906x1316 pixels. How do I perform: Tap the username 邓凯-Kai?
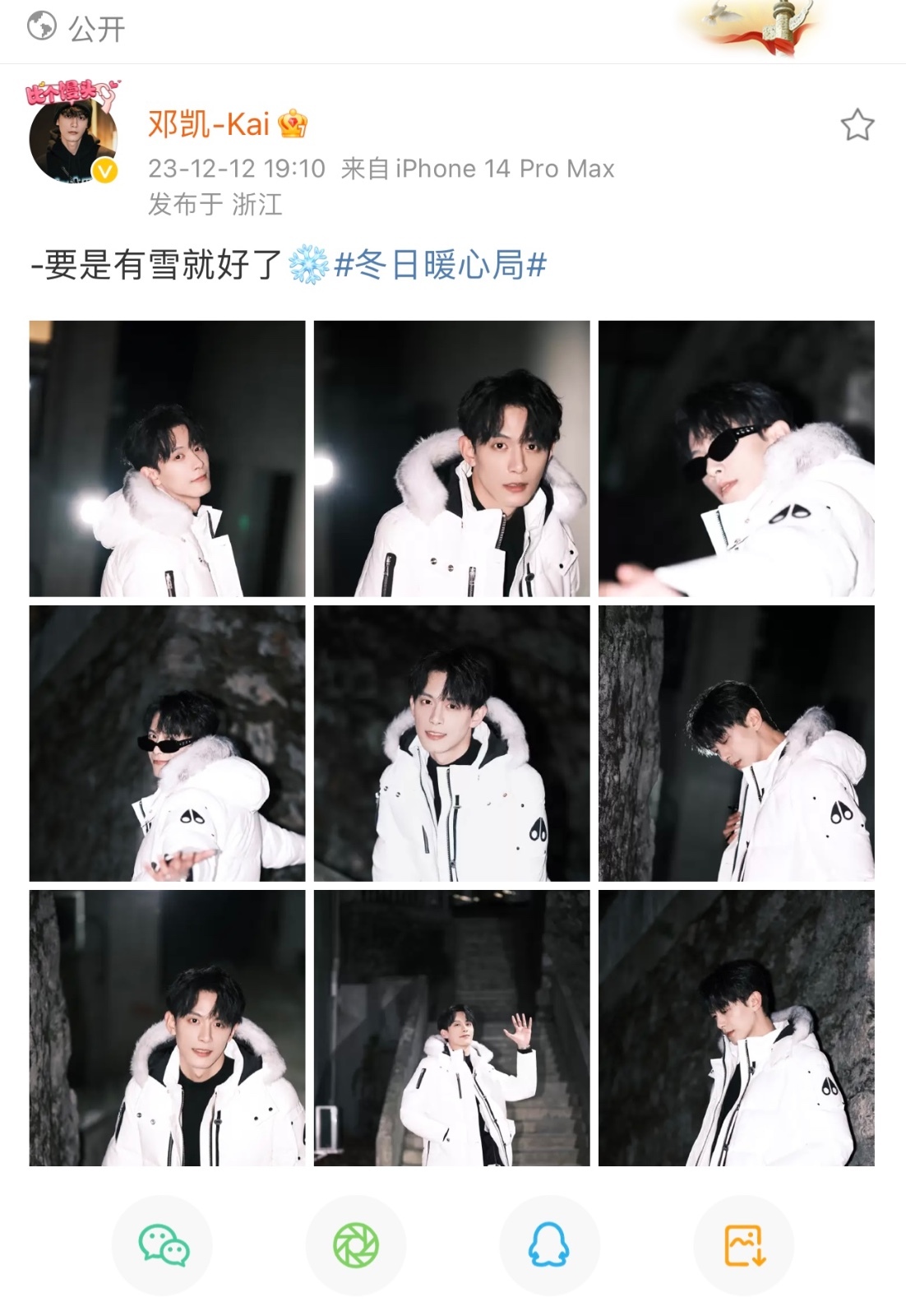tap(209, 124)
